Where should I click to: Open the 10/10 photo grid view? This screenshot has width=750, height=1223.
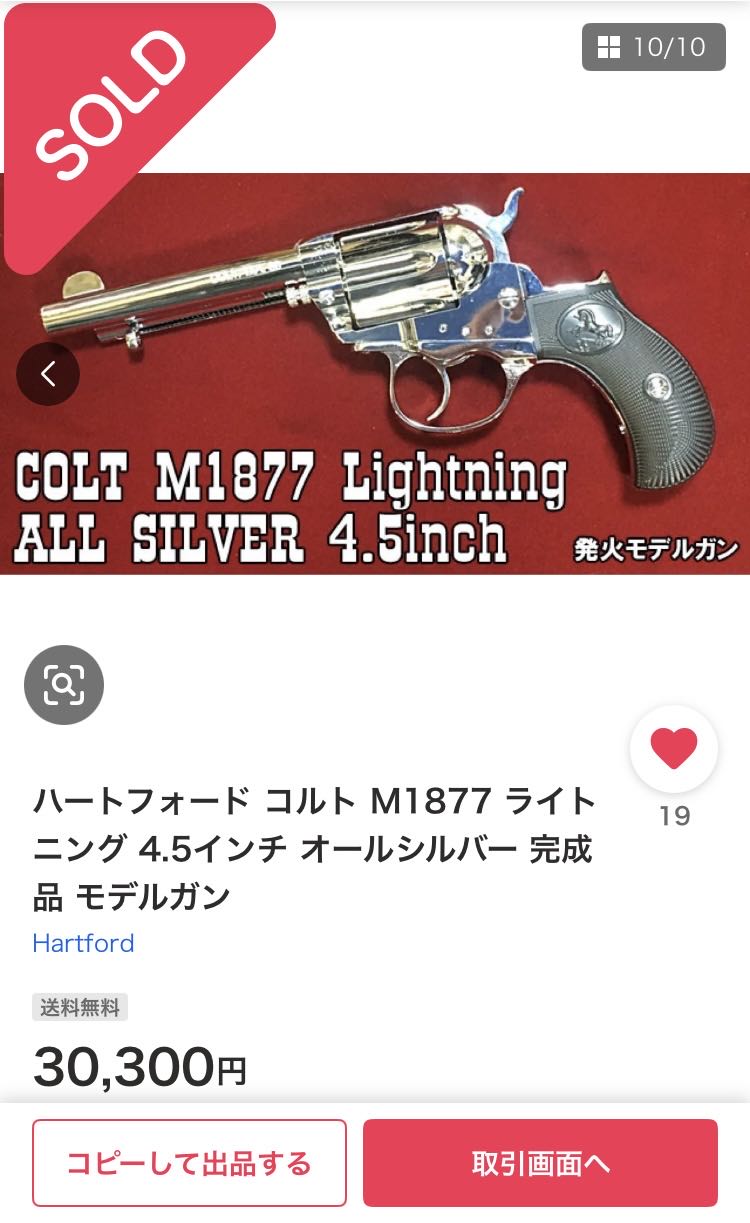pyautogui.click(x=653, y=47)
